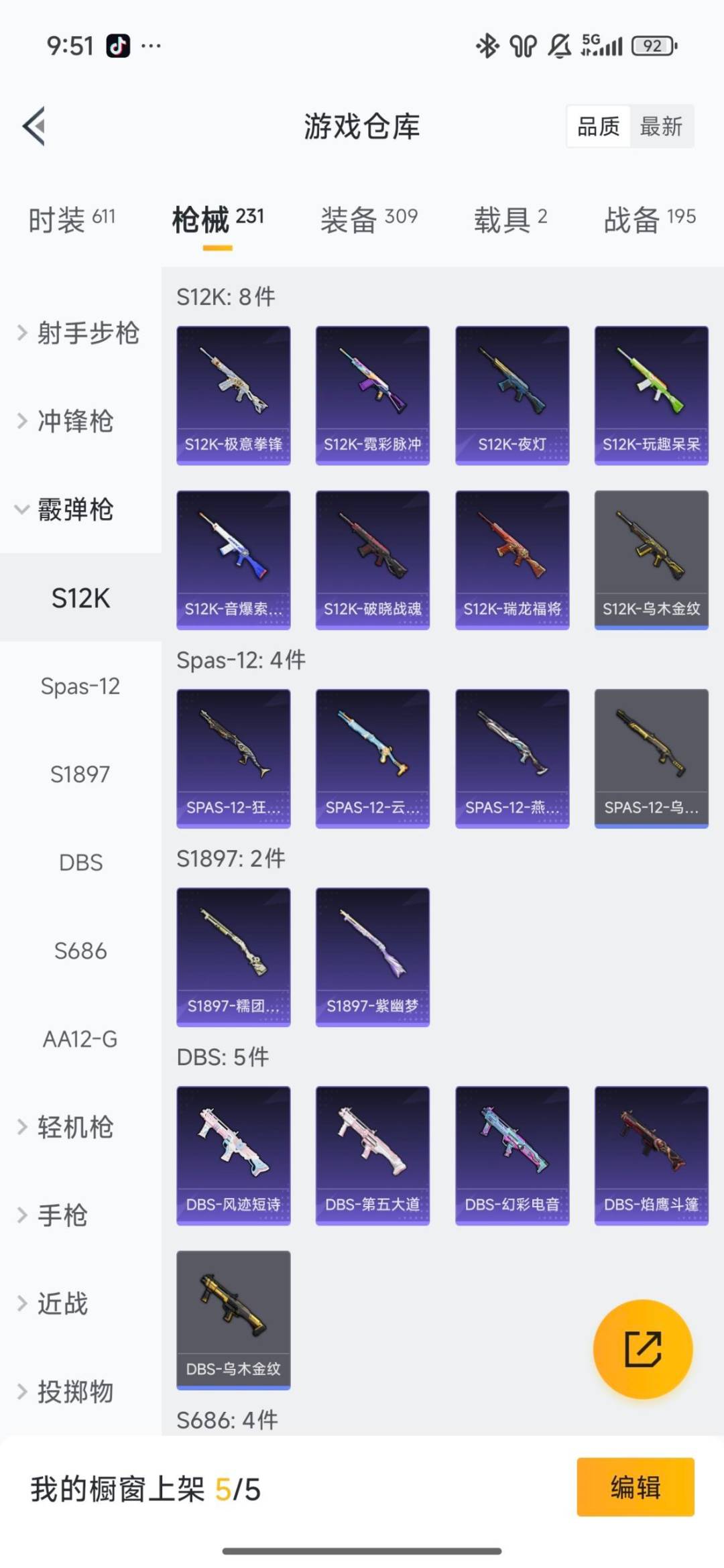Screen dimensions: 724x1568
Task: Expand the 射手步枪 category
Action: tap(79, 333)
